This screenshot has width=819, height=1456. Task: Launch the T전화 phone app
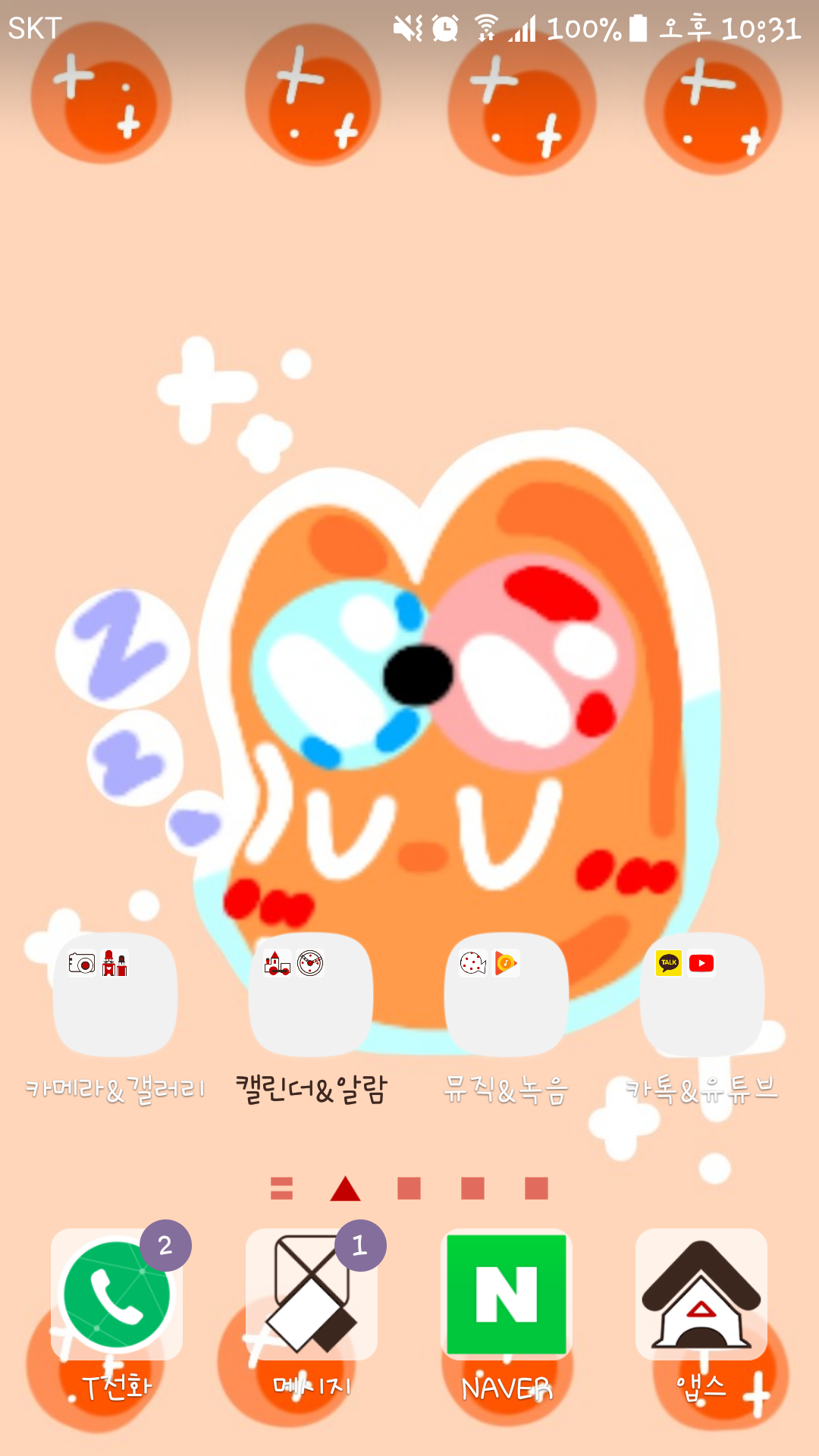116,1295
